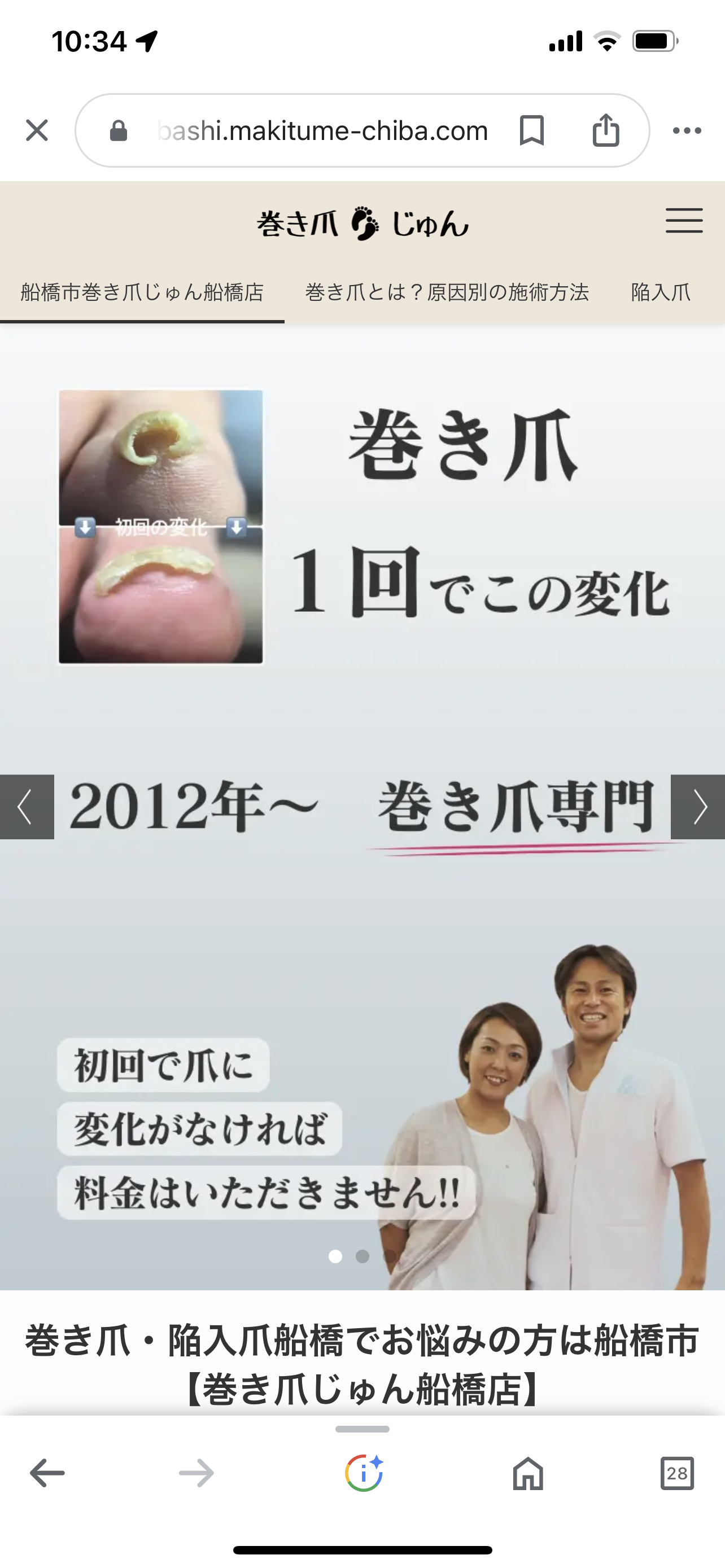Go back to the previous page
725x1568 pixels.
47,1473
